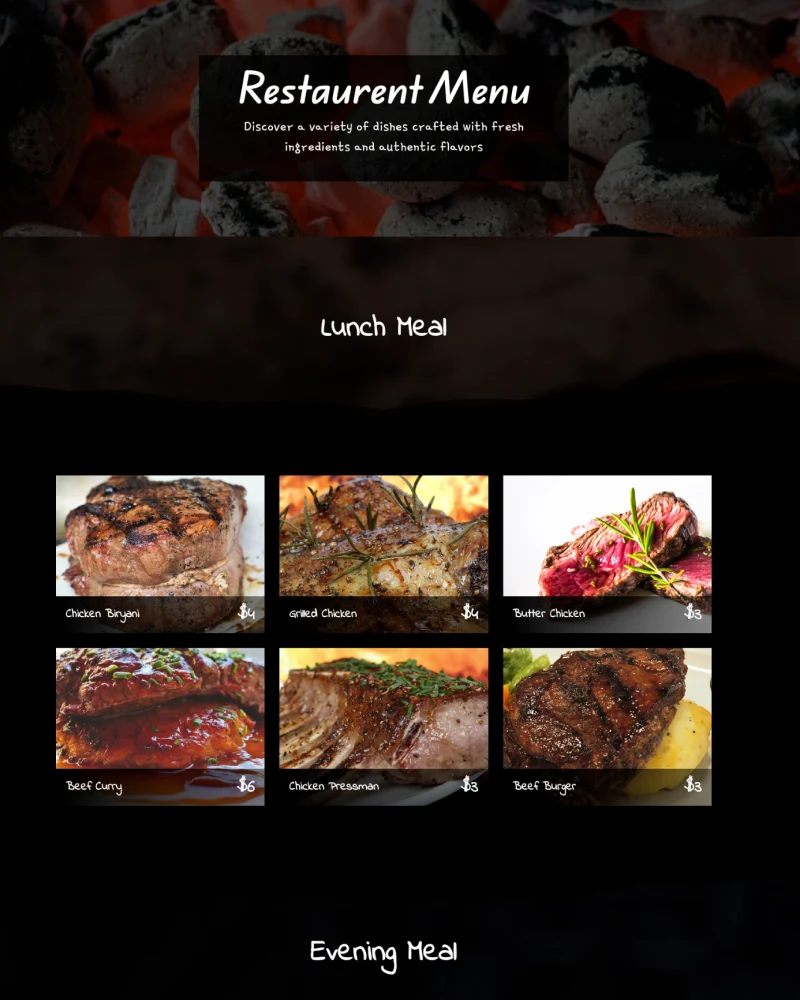Open the Chicken Biryani dish card
Image resolution: width=800 pixels, height=1000 pixels.
[160, 553]
